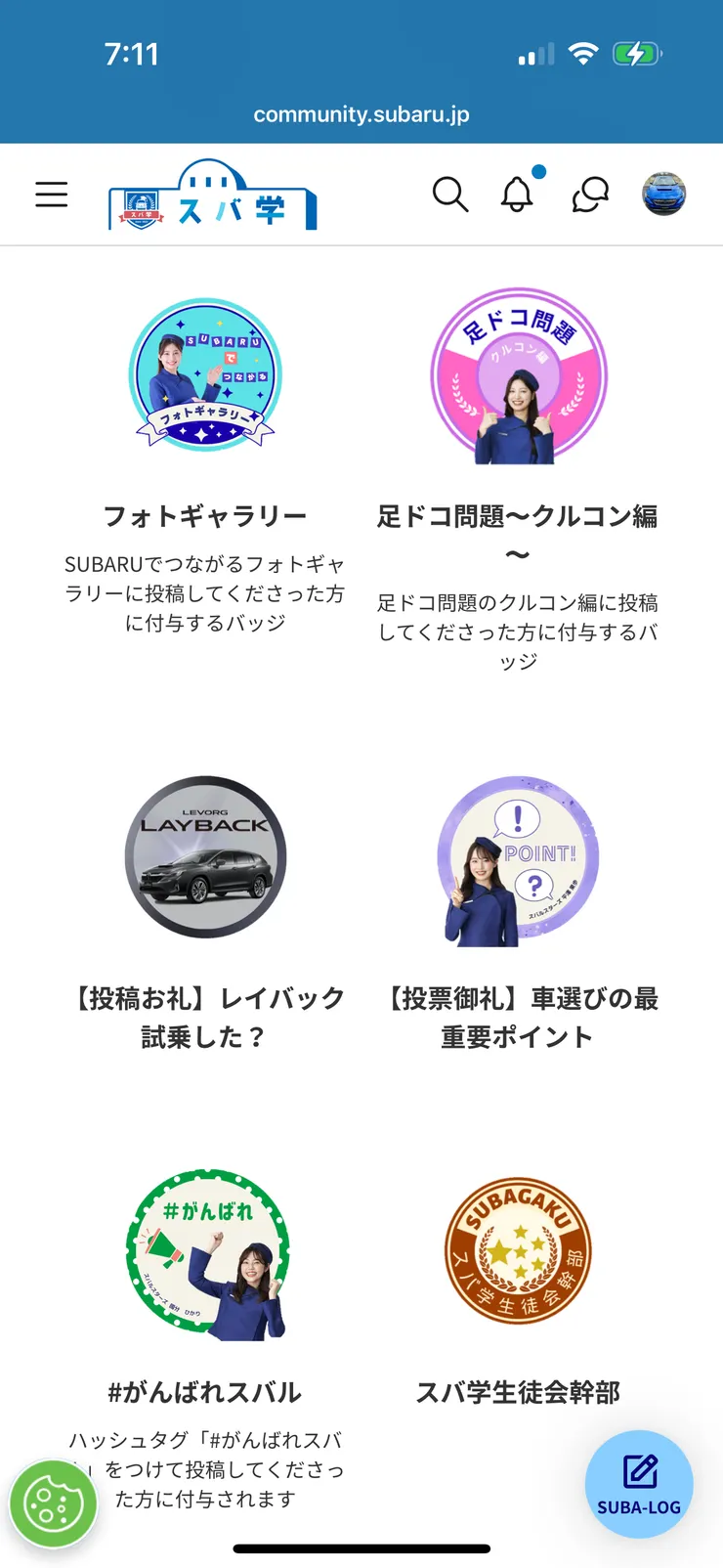Tap the スバ学 site logo

click(210, 194)
